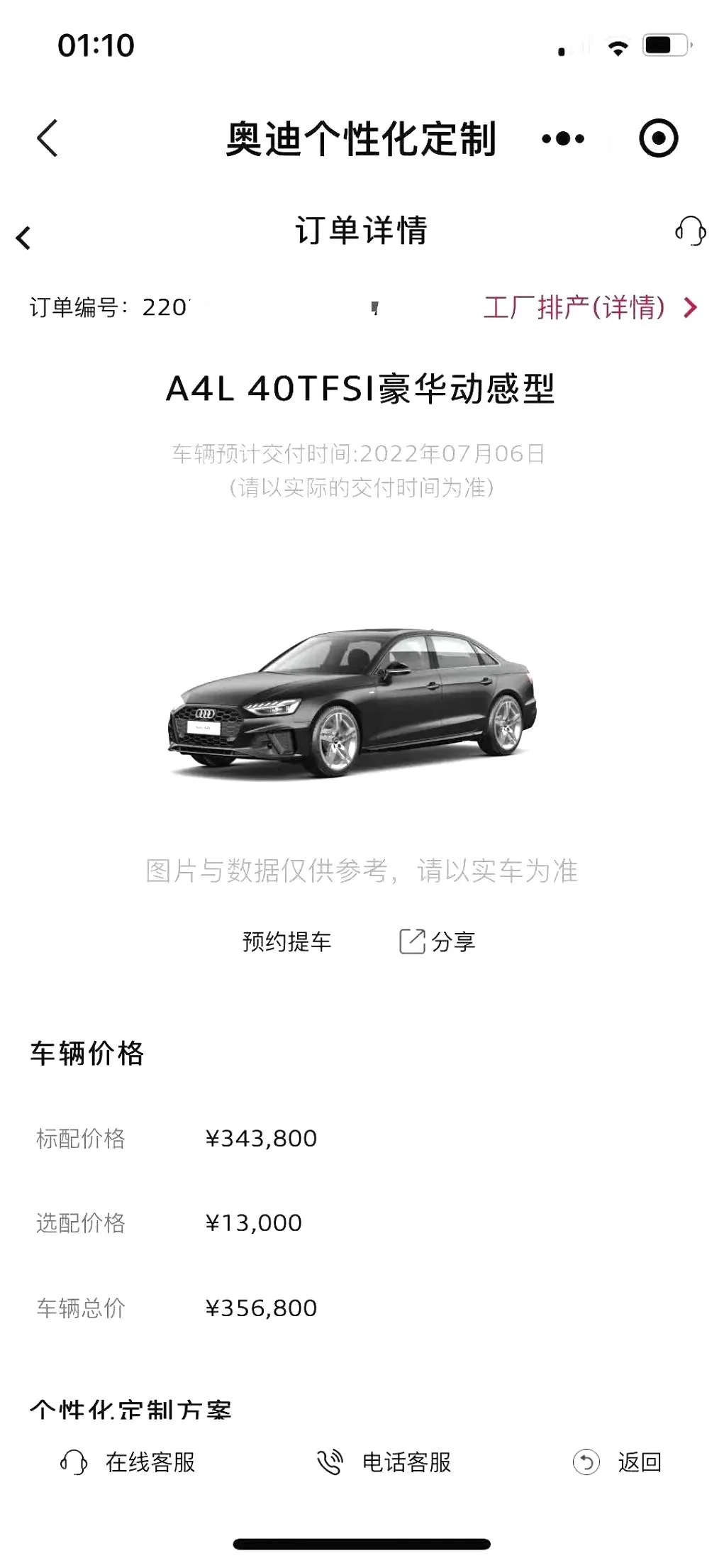The height and width of the screenshot is (1568, 724).
Task: Open the headset support icon beside 订单详情
Action: pos(690,231)
